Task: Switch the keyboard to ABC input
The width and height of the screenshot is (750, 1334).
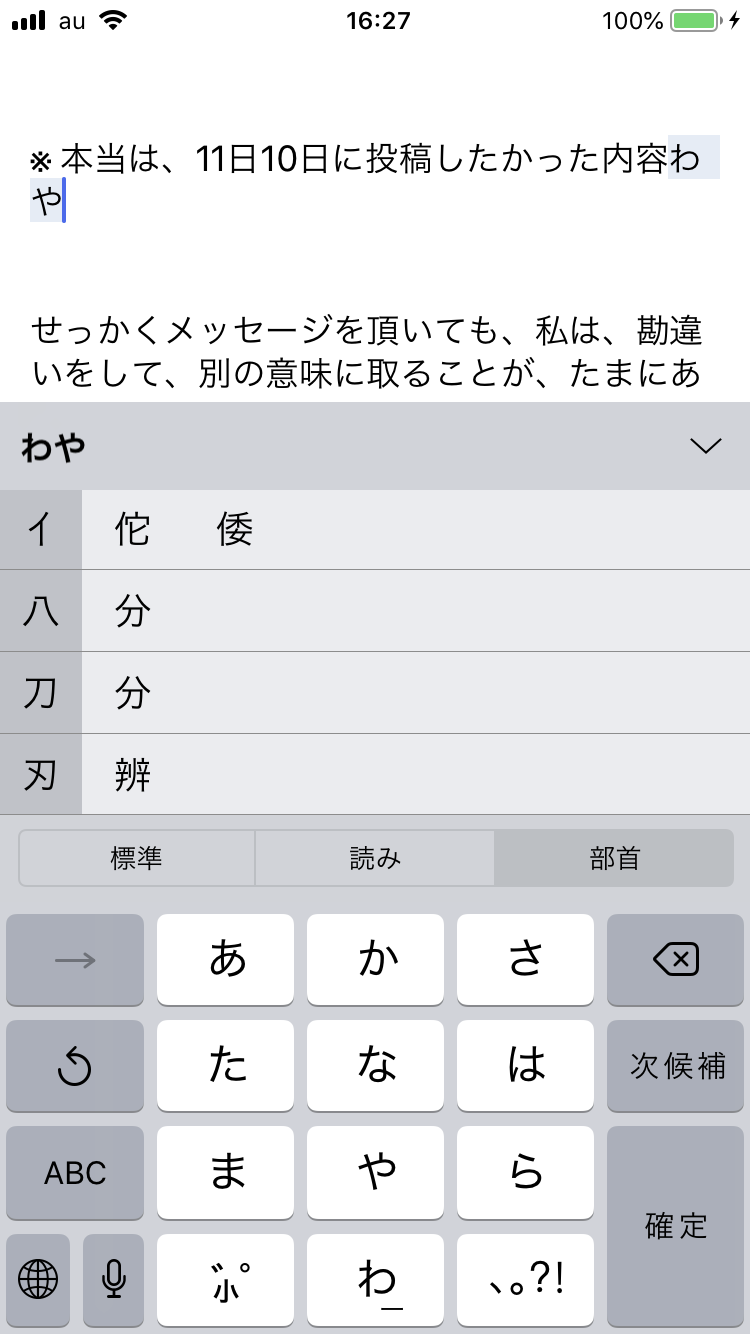Action: coord(75,1172)
